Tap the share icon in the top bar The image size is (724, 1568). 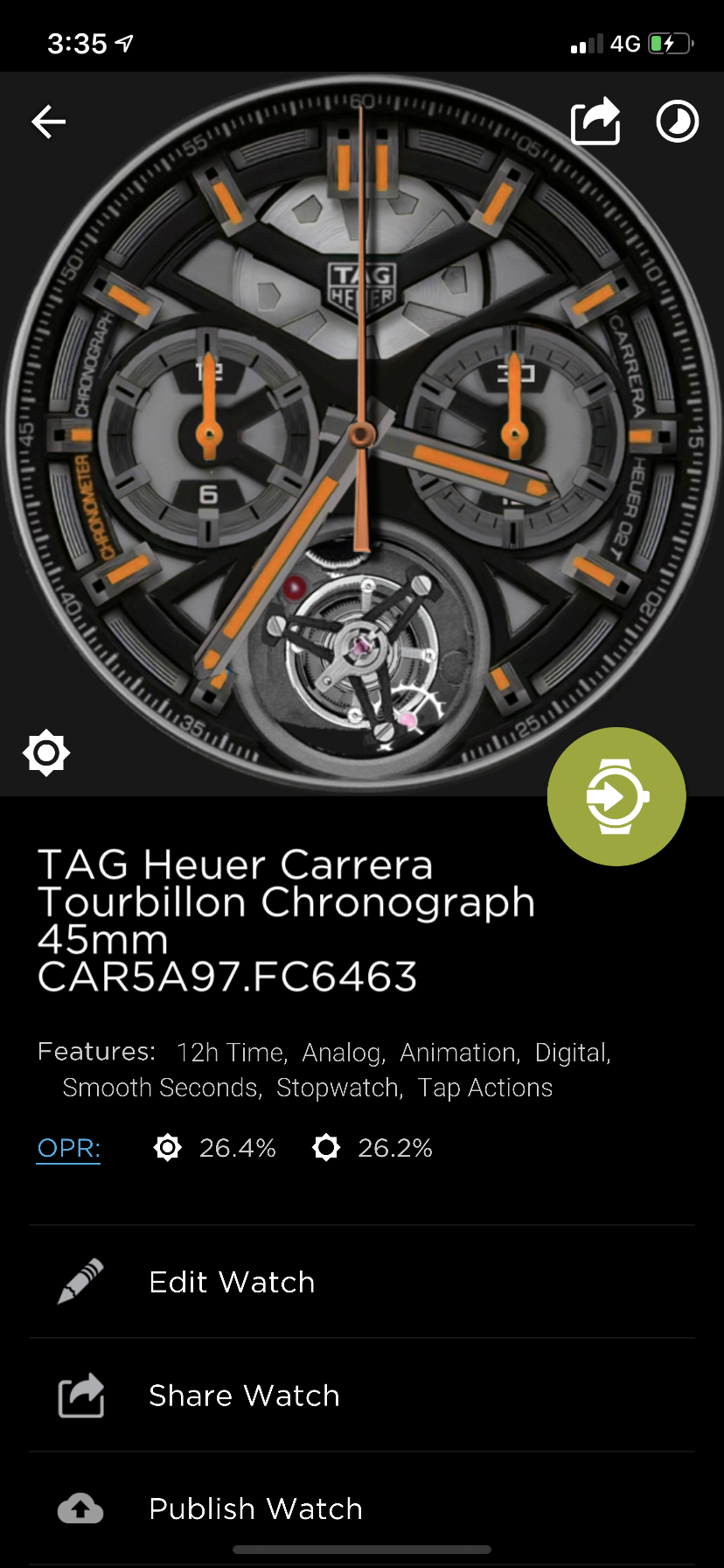595,121
